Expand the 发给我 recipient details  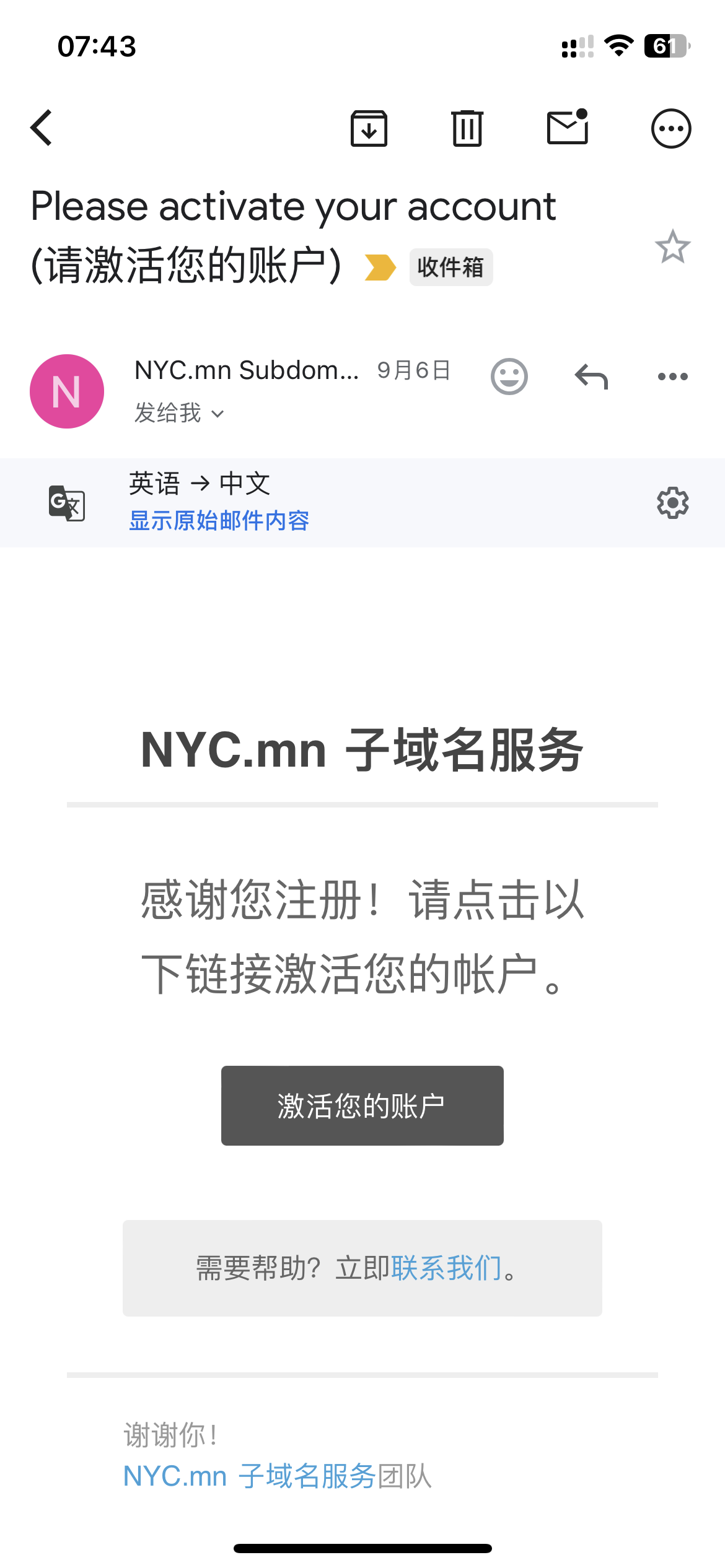(x=179, y=412)
